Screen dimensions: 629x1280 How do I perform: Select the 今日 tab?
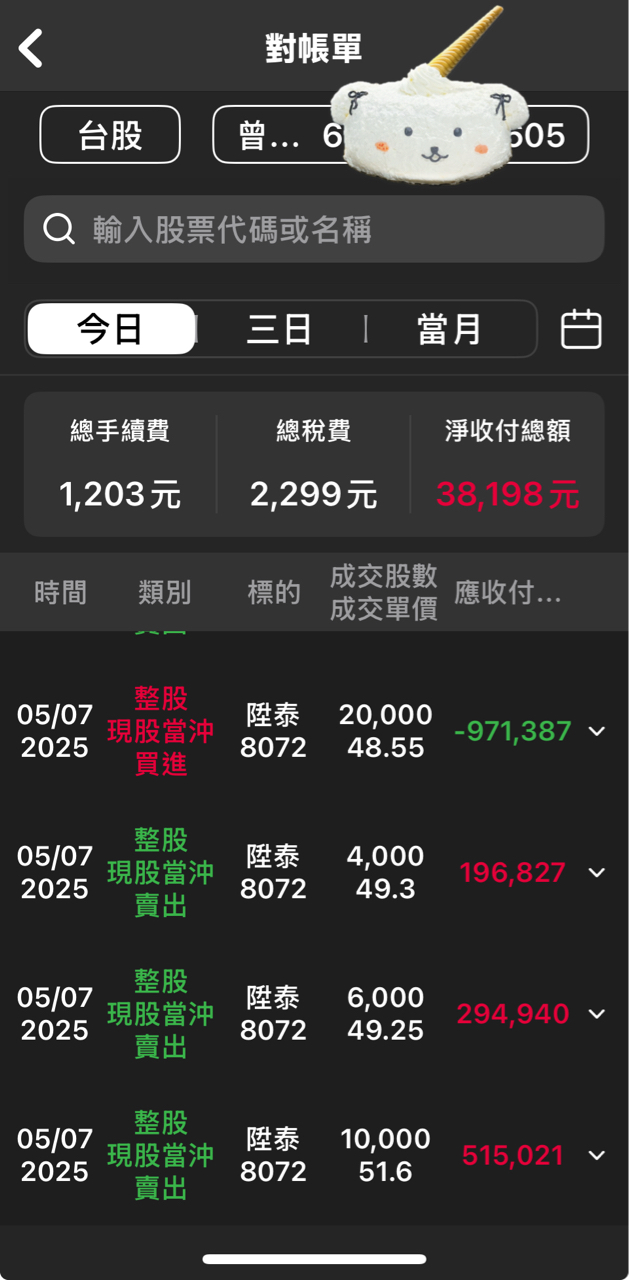pos(111,329)
